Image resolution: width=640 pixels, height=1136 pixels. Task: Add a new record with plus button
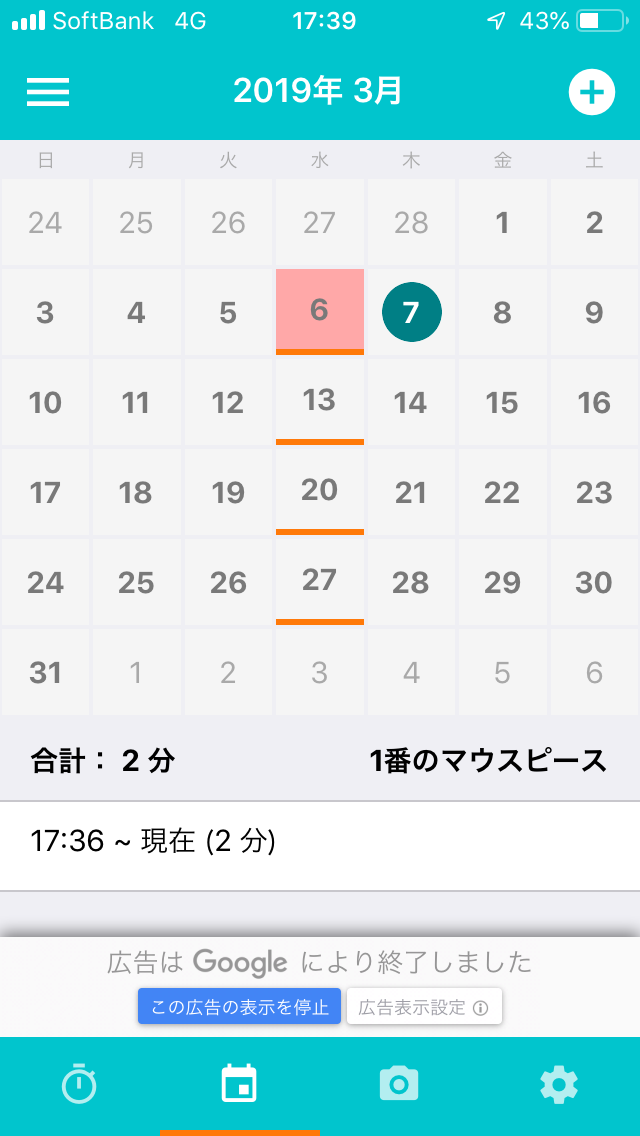591,92
